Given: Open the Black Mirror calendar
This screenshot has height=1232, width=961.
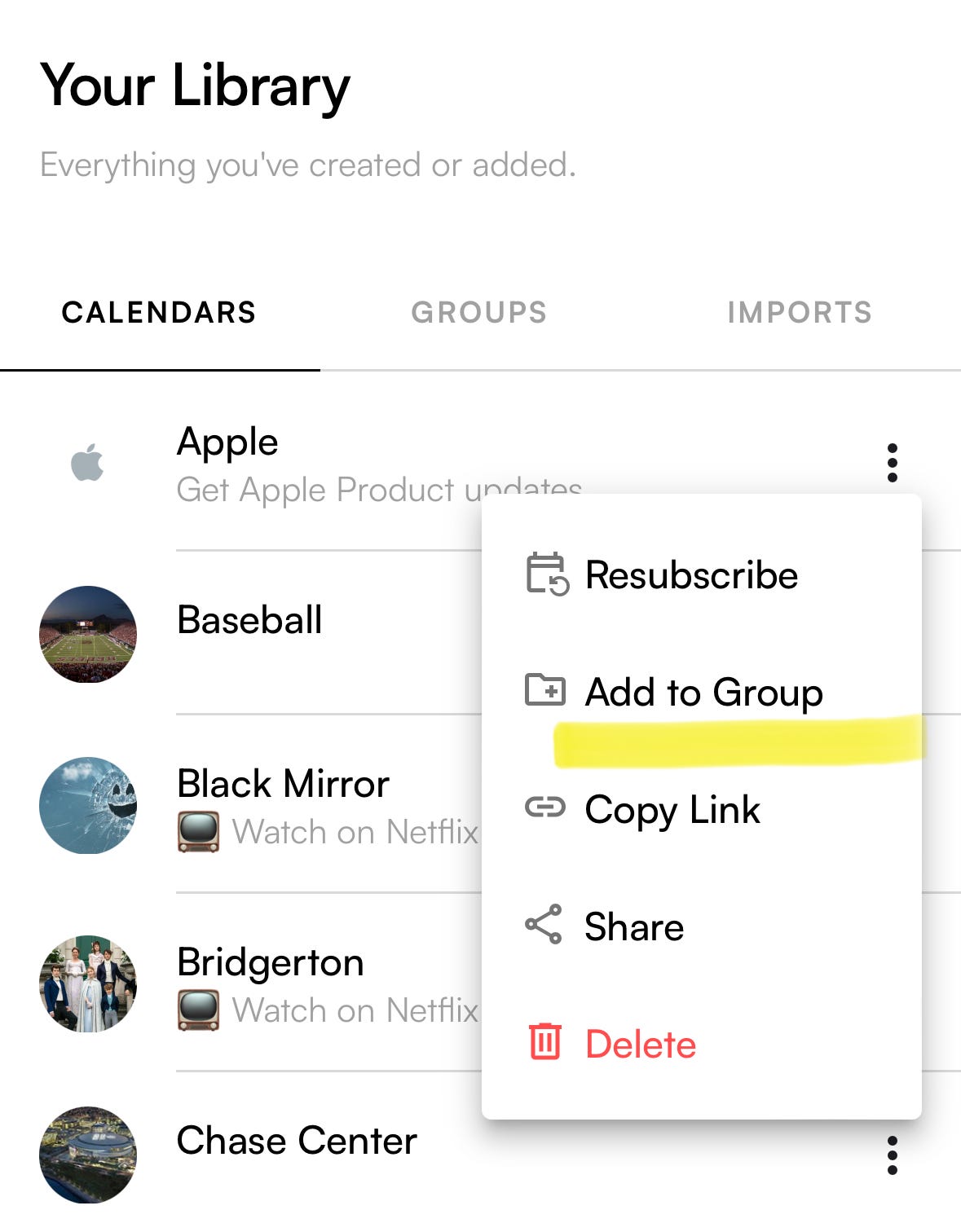Looking at the screenshot, I should 282,785.
